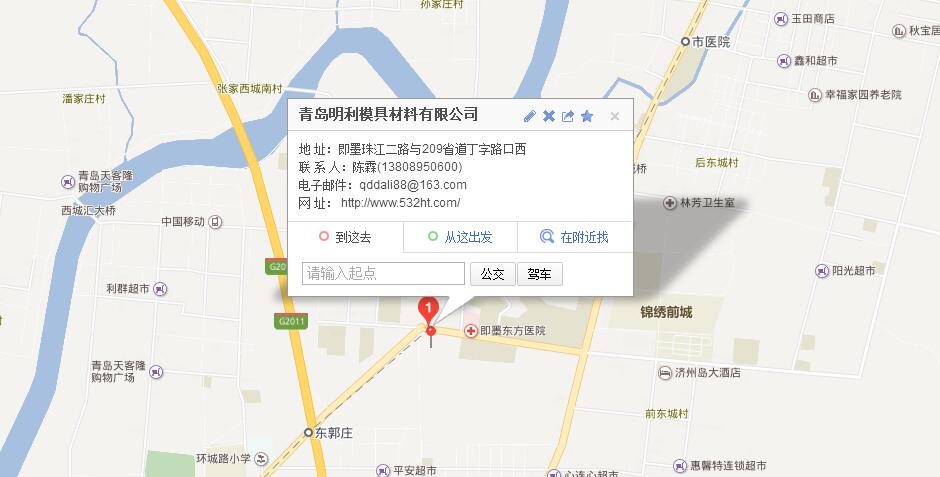The image size is (940, 477).
Task: Favorite the location with the star icon
Action: [x=587, y=116]
